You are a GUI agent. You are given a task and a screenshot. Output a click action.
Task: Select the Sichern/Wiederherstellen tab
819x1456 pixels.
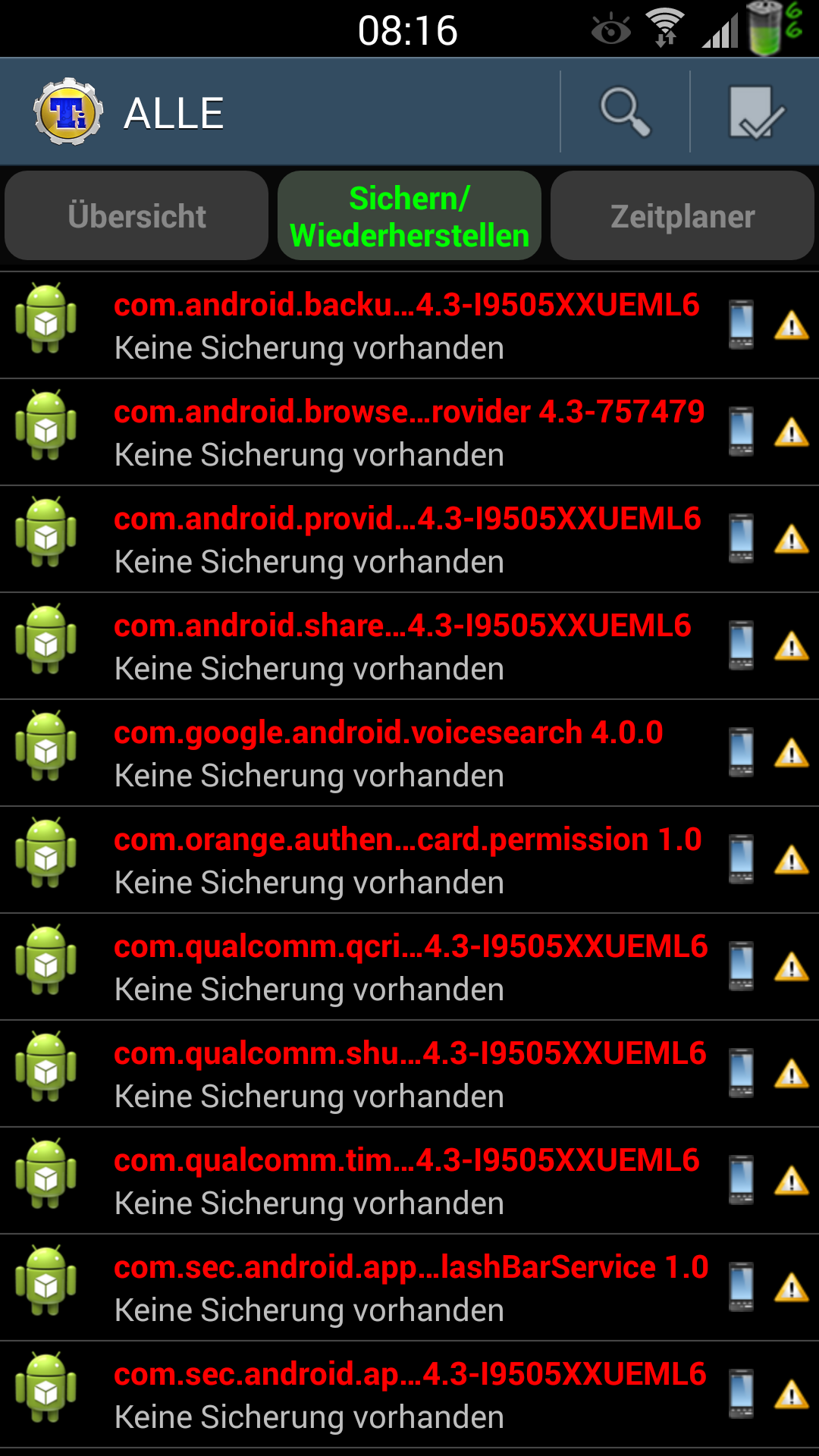(x=409, y=215)
